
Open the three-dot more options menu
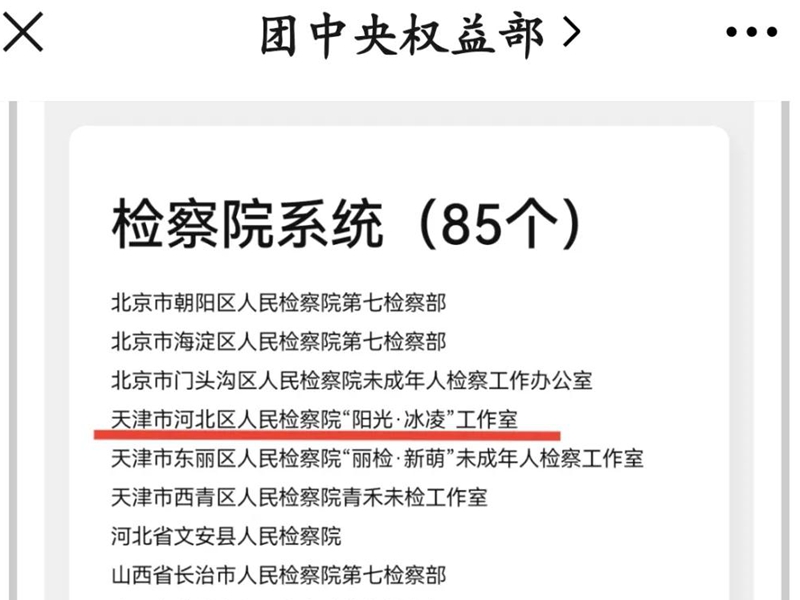[751, 34]
